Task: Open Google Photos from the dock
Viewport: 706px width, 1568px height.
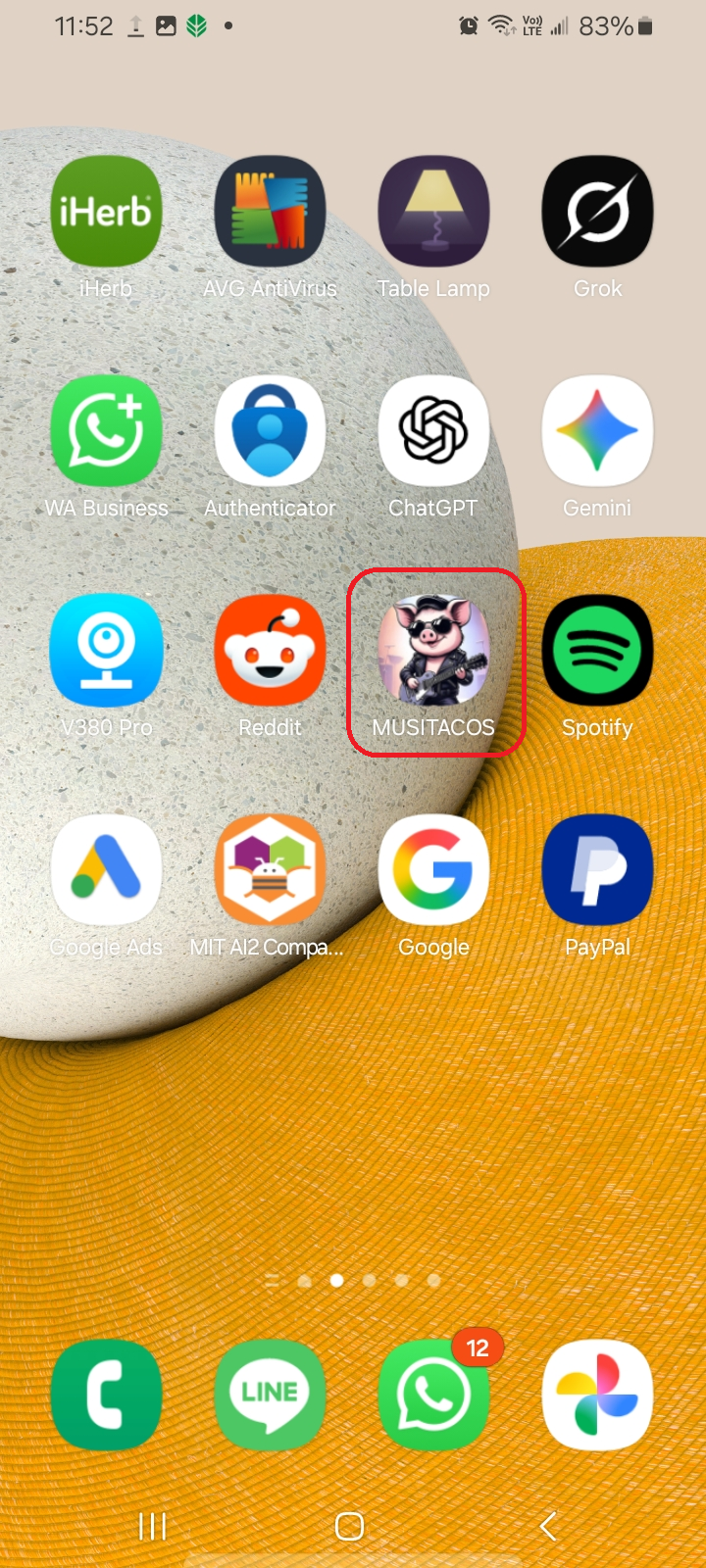Action: [x=597, y=1395]
